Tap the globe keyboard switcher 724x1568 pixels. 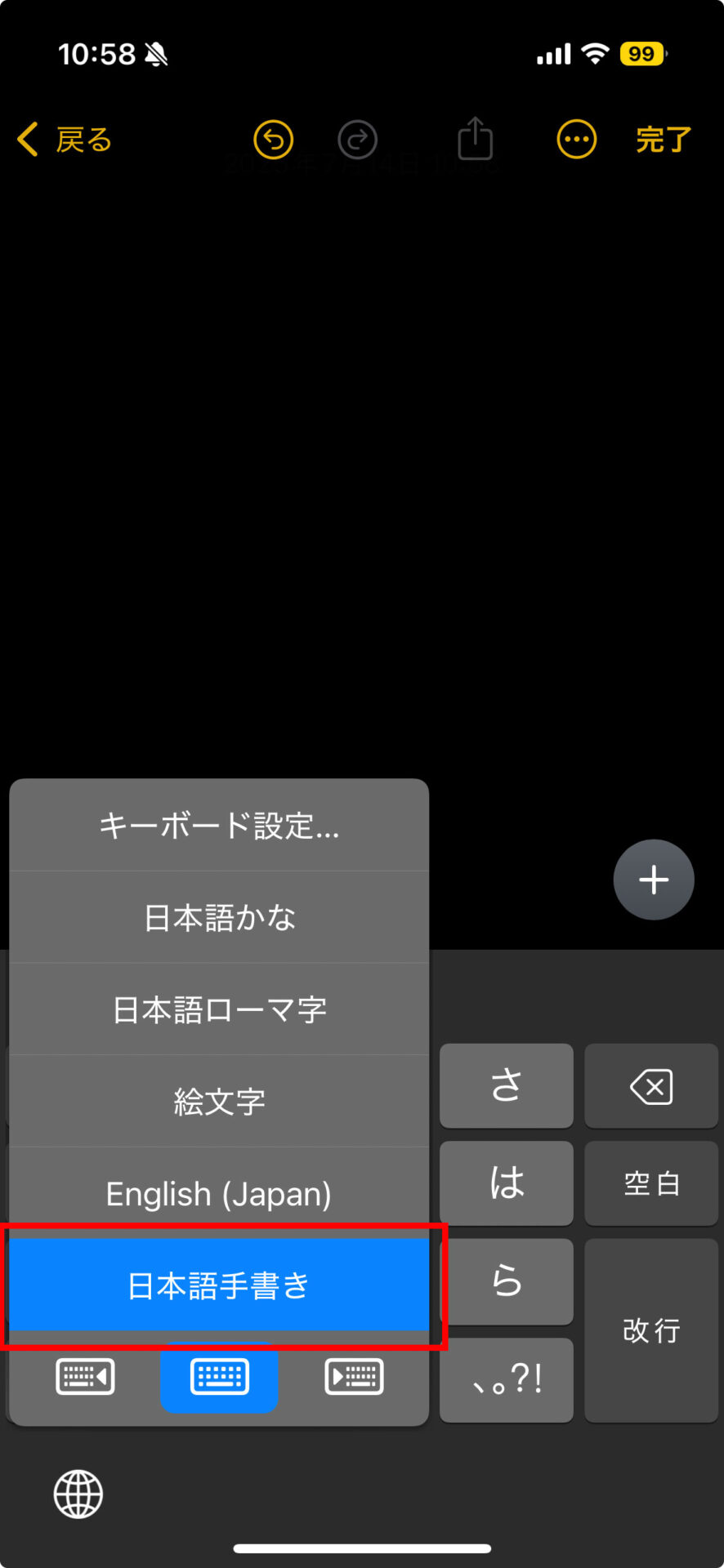(78, 1494)
